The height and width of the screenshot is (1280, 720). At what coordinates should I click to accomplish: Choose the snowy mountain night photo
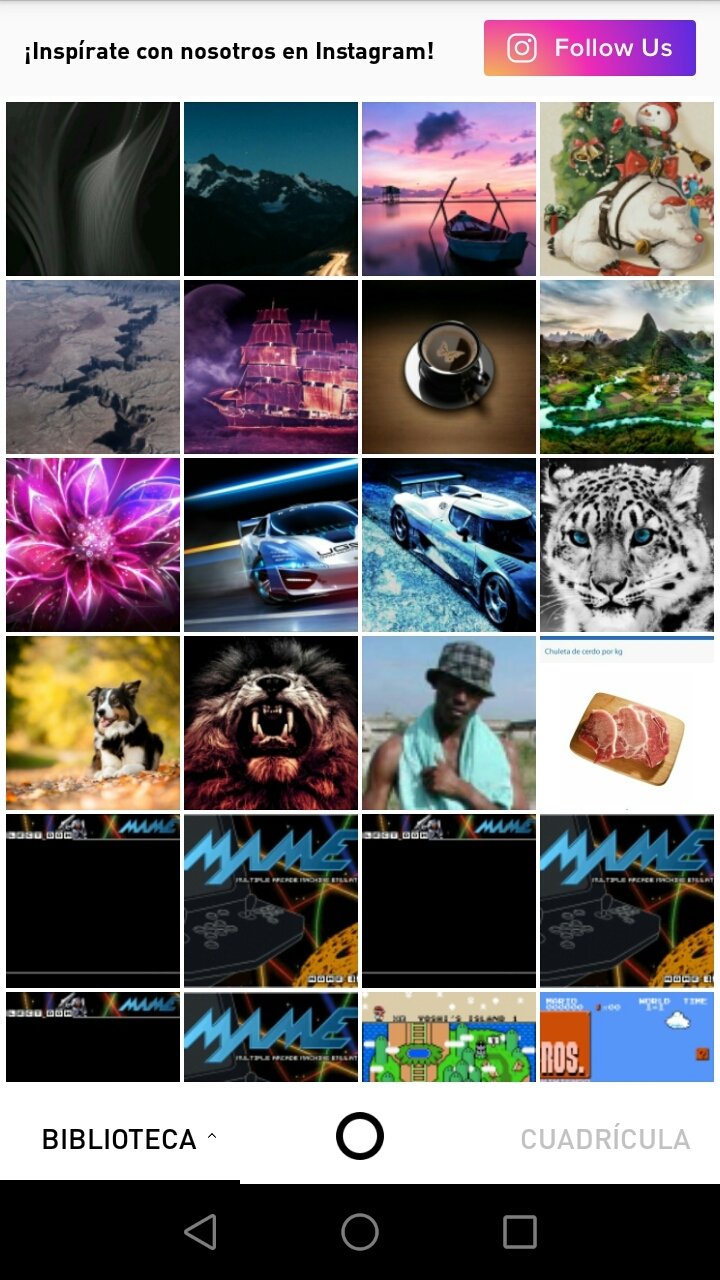tap(271, 189)
